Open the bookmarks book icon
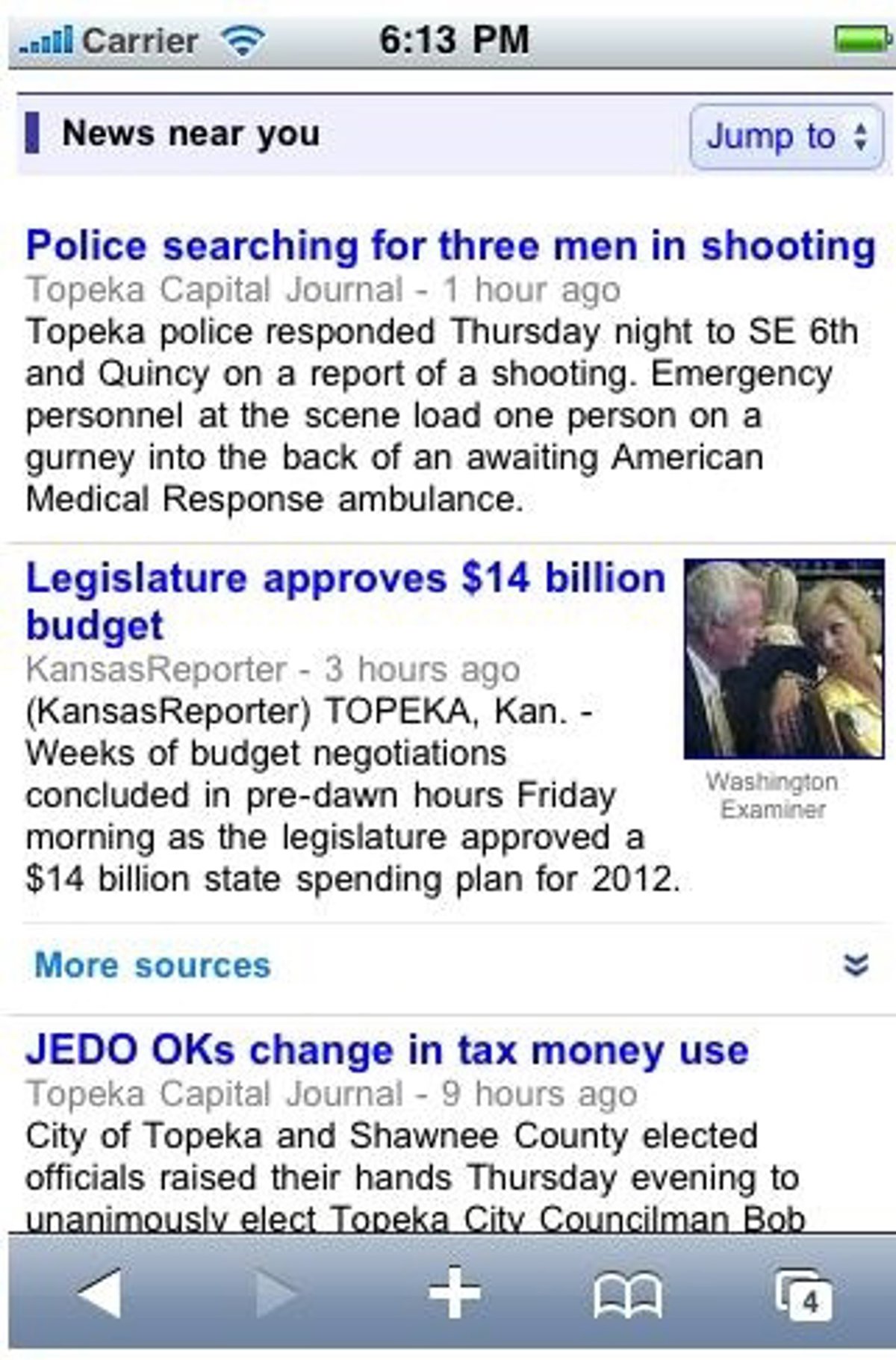Screen dimensions: 896x1360 [627, 1293]
